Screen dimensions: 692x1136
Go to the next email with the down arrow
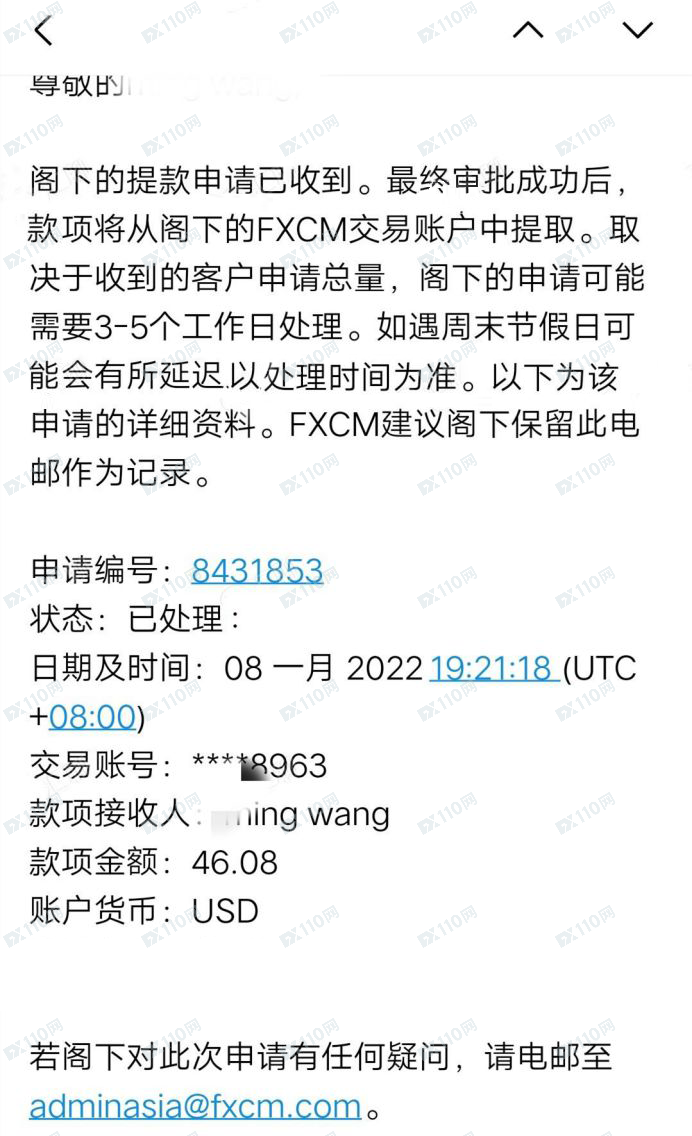point(637,30)
